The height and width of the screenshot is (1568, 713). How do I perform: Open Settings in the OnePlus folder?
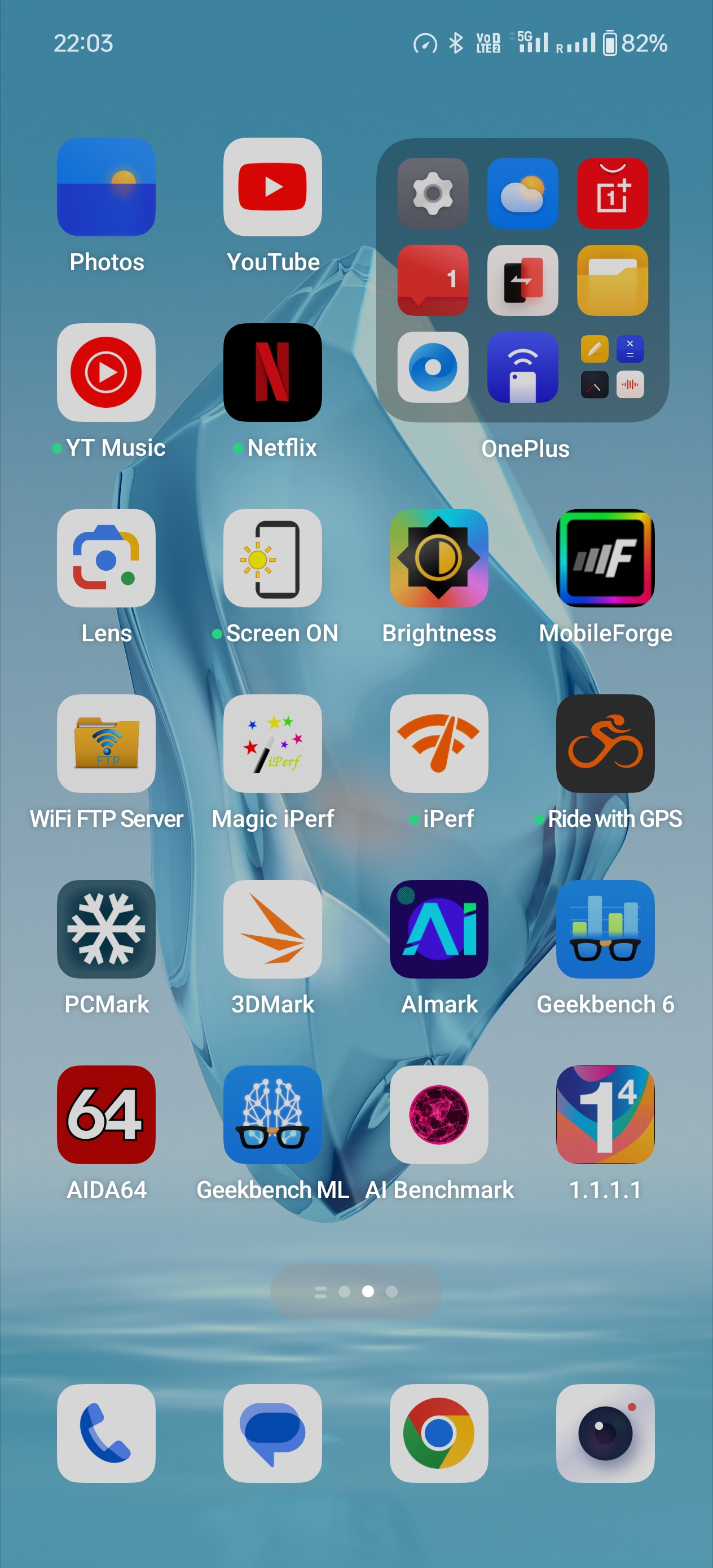tap(433, 193)
